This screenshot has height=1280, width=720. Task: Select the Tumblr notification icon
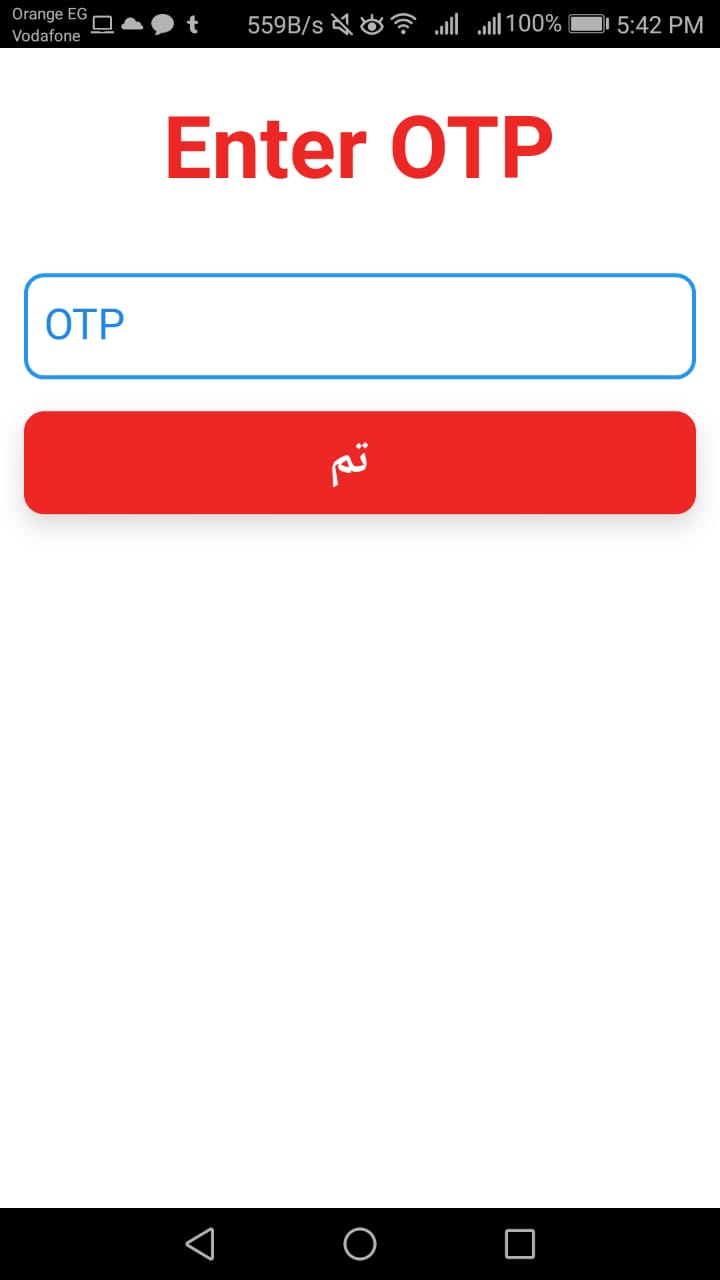(x=191, y=22)
